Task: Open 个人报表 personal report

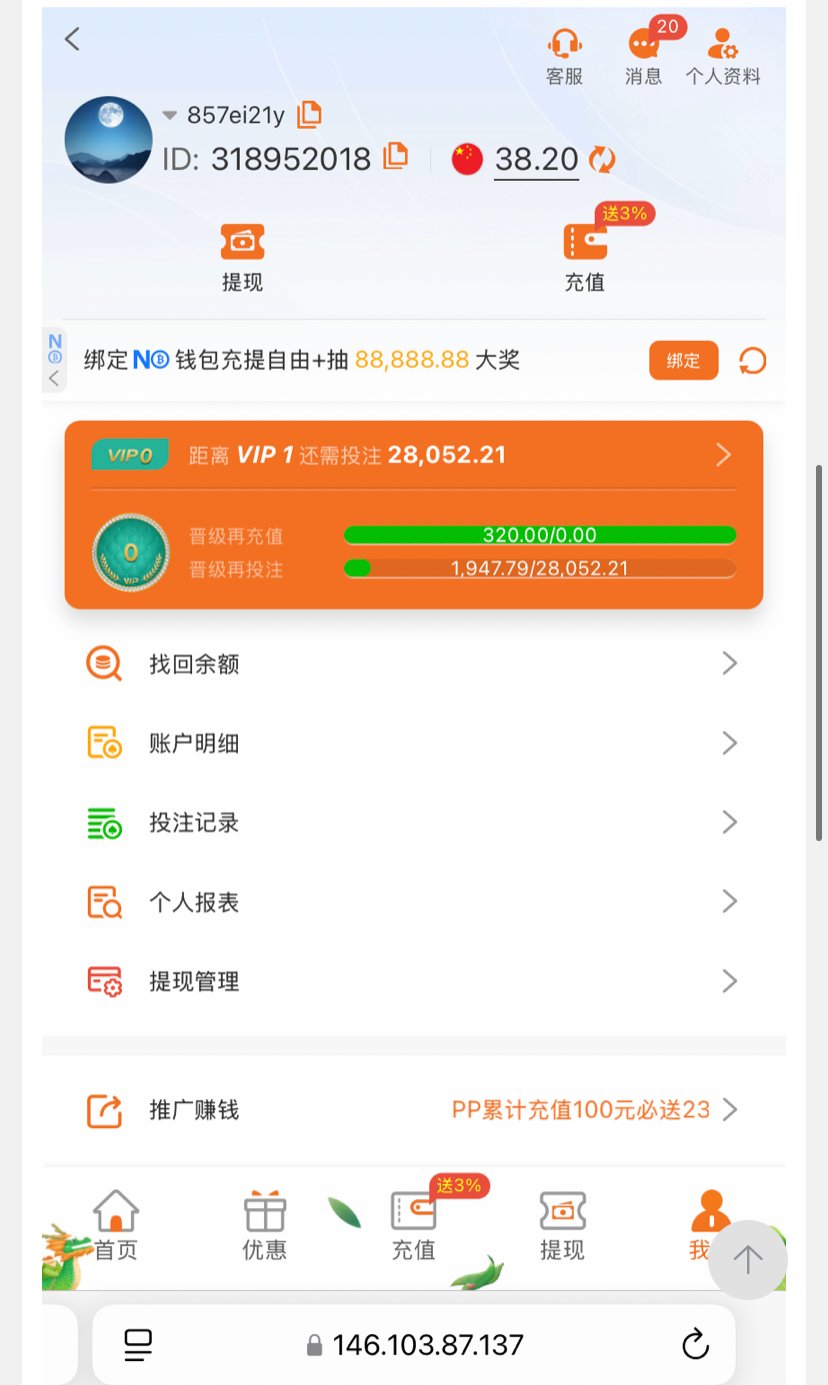Action: pyautogui.click(x=413, y=902)
